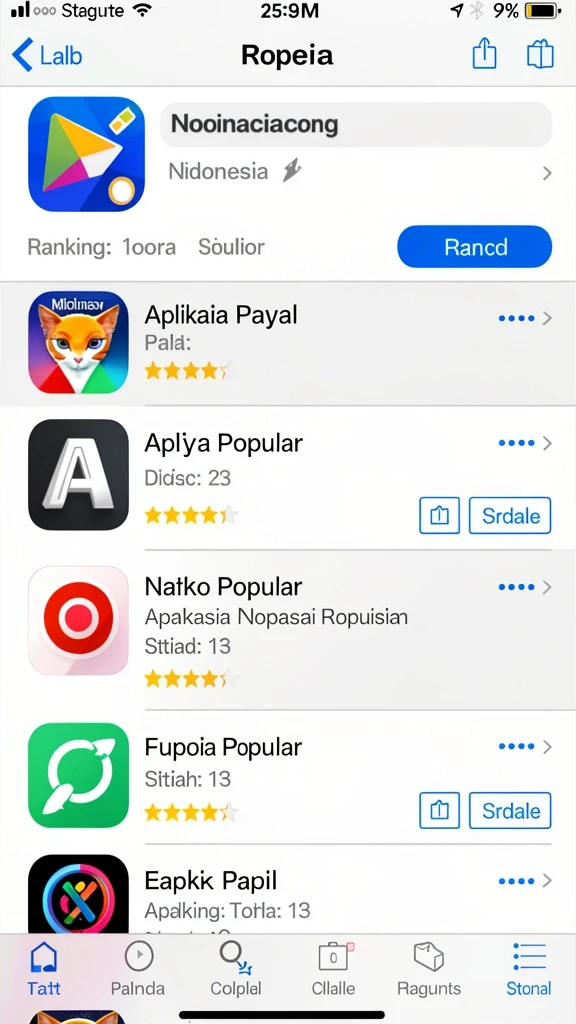The image size is (576, 1024).
Task: Open the Eapkk Papil app row
Action: click(288, 888)
